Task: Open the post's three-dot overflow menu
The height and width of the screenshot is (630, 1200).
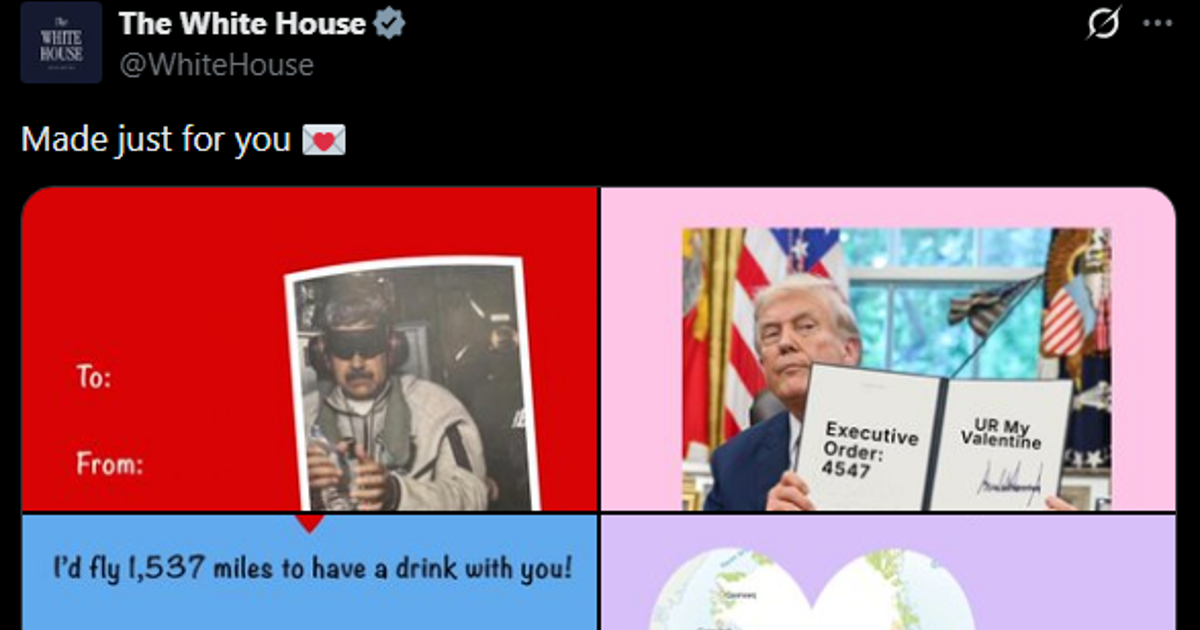Action: 1156,24
